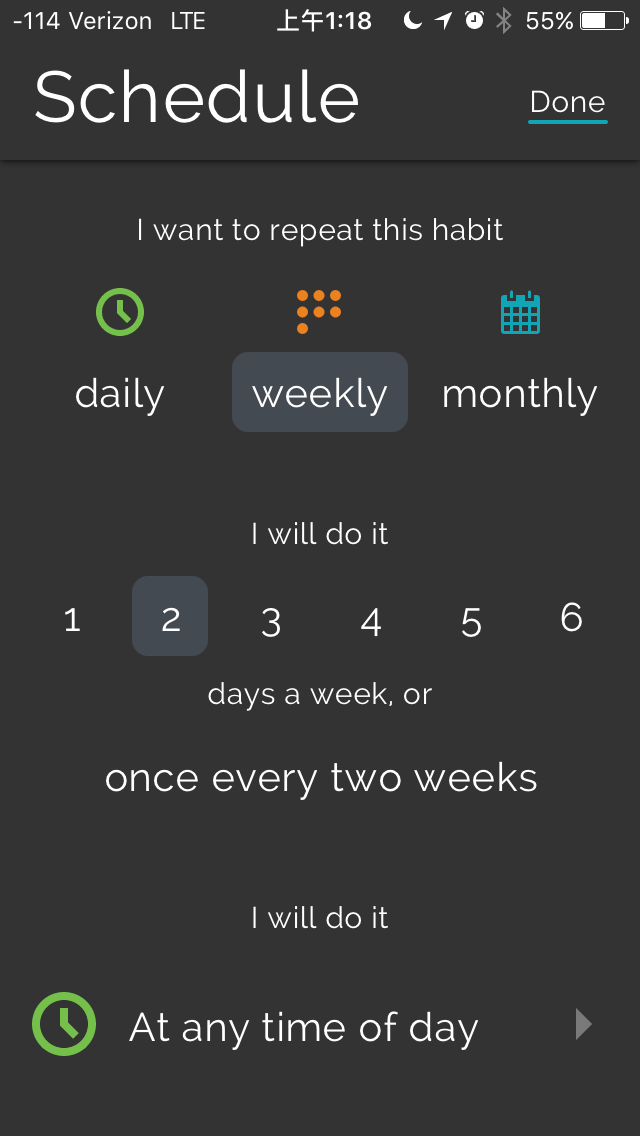Choose 4 days a week
The height and width of the screenshot is (1136, 640).
click(371, 621)
